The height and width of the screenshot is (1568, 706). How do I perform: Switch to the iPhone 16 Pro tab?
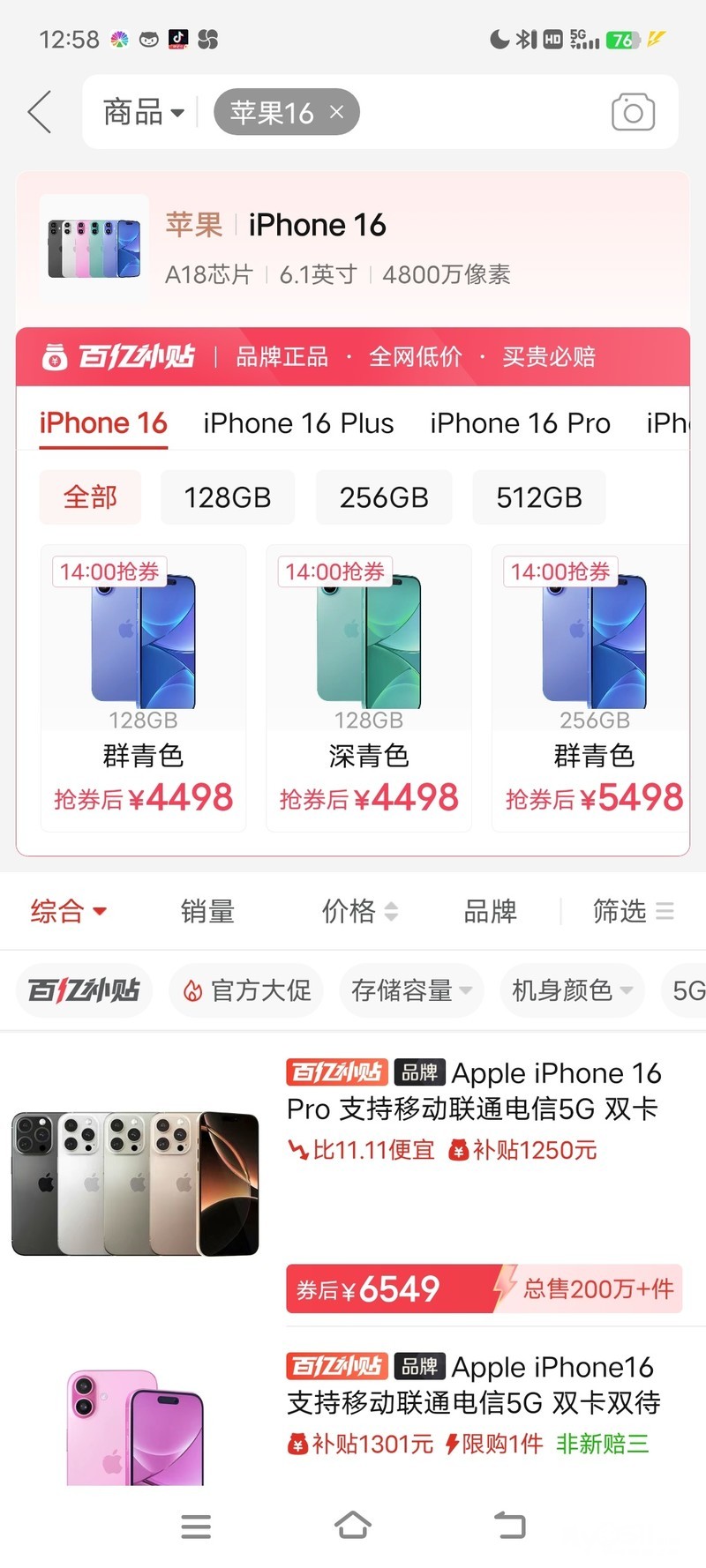(x=520, y=423)
